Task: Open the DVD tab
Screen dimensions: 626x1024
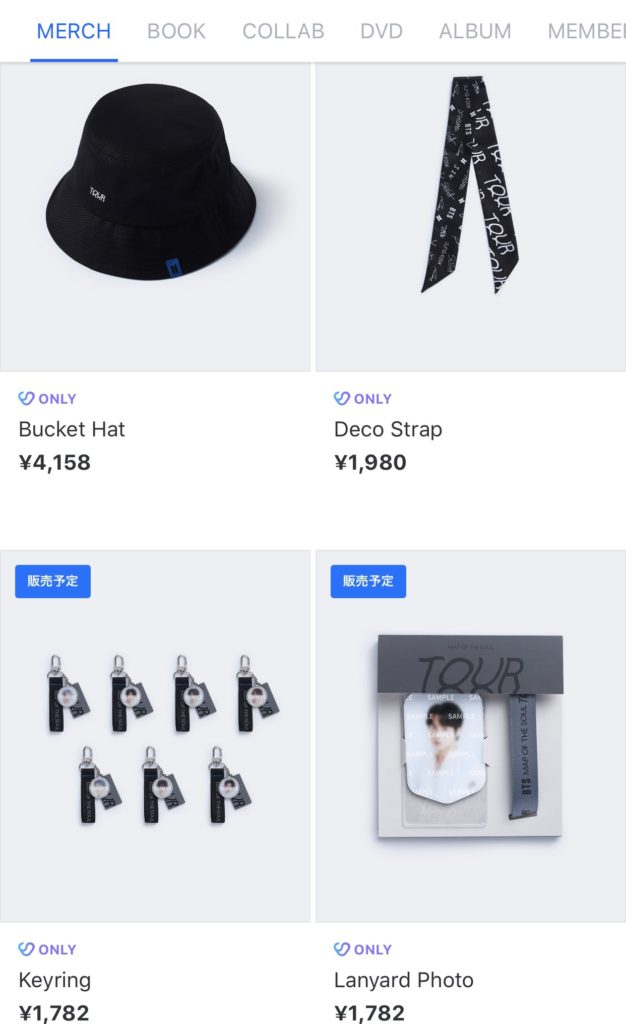Action: coord(381,31)
